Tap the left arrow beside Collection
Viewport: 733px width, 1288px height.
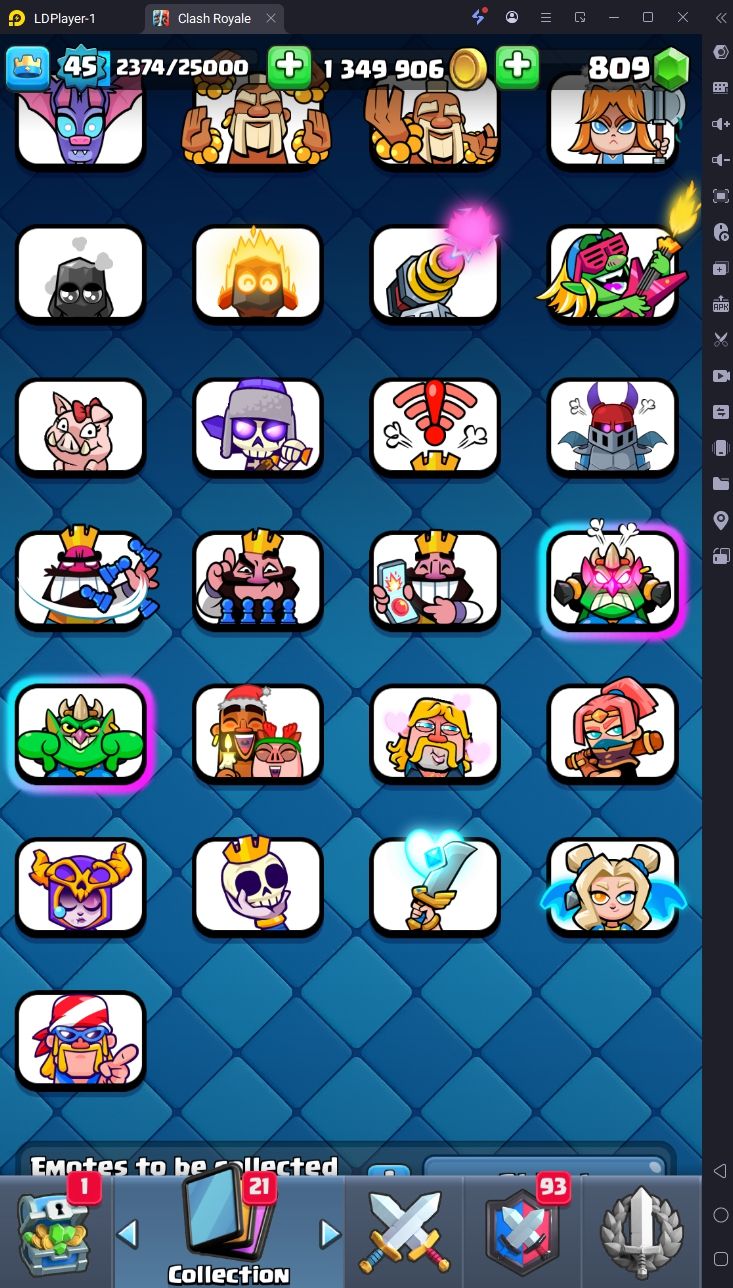[127, 1234]
